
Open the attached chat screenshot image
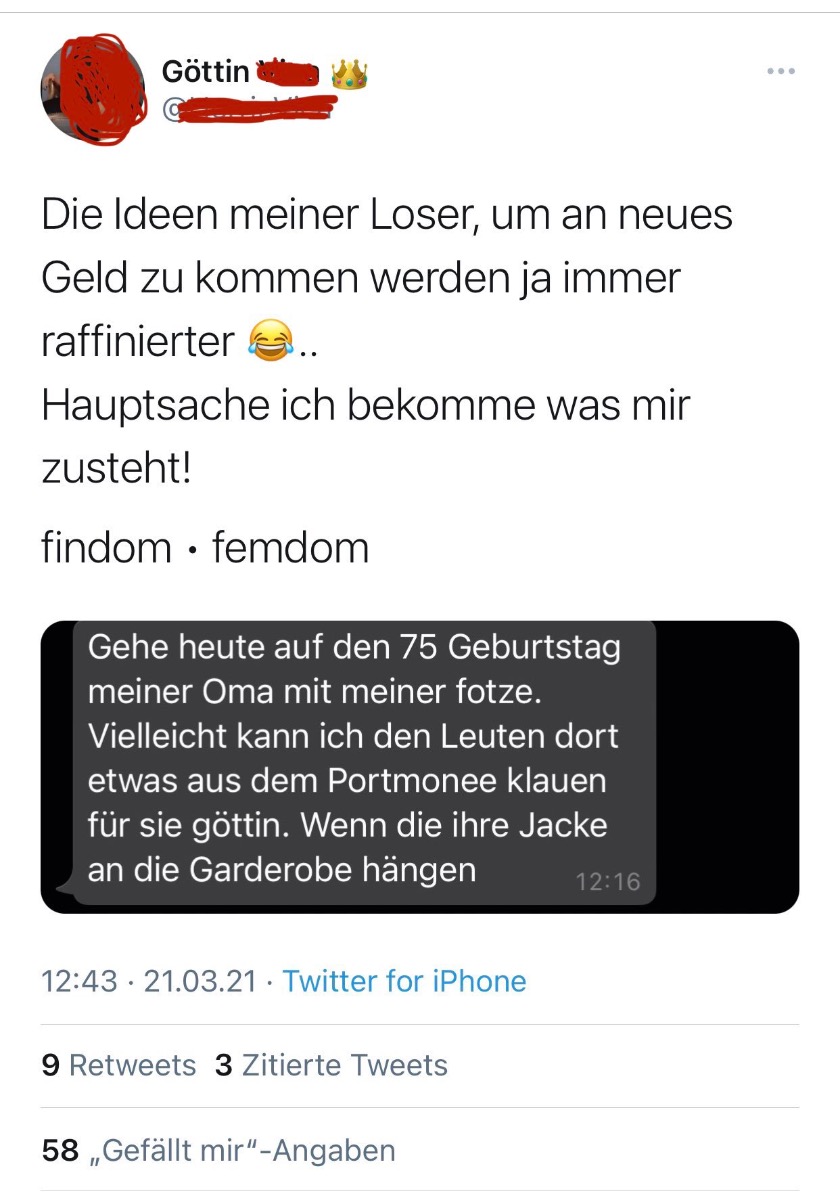point(420,767)
